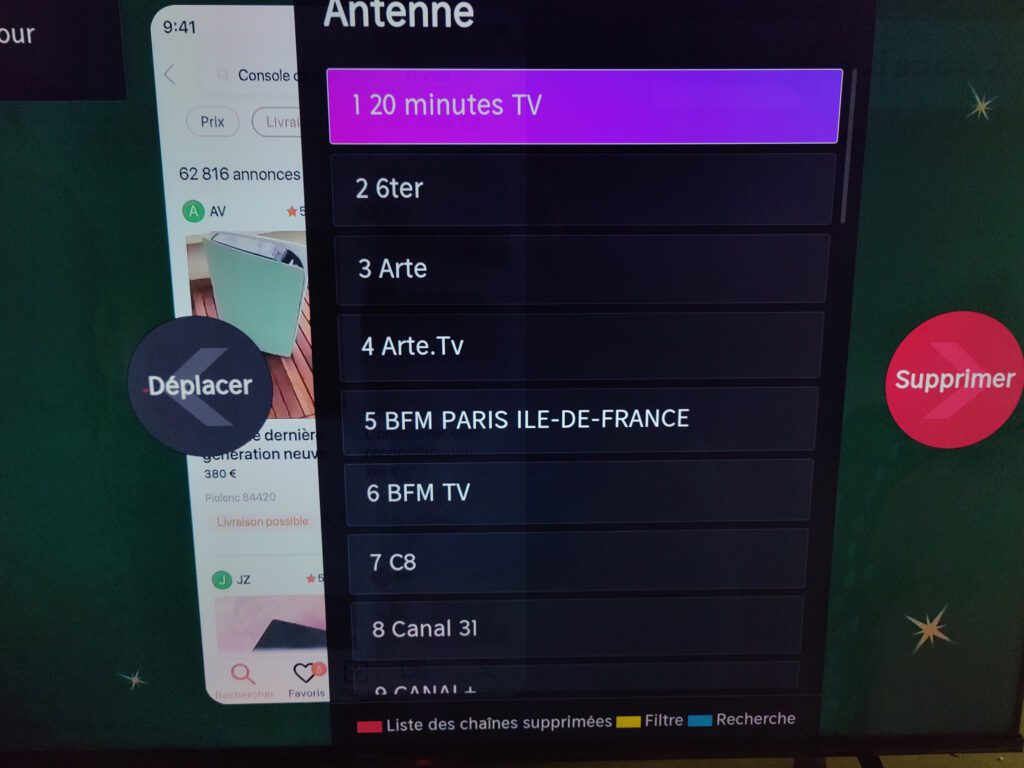Select channel 8 Canal 31
1024x768 pixels.
tap(576, 628)
